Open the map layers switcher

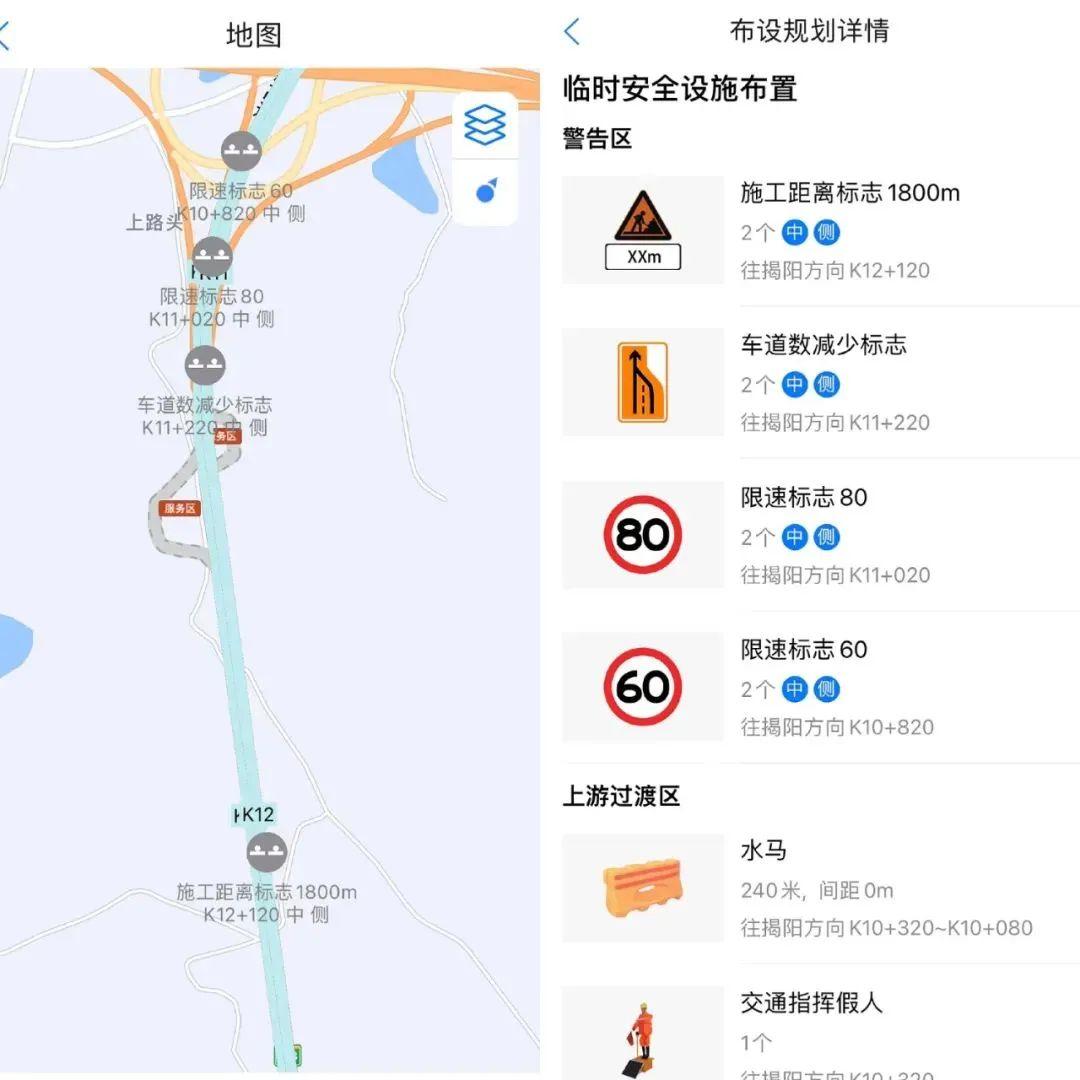(x=485, y=125)
